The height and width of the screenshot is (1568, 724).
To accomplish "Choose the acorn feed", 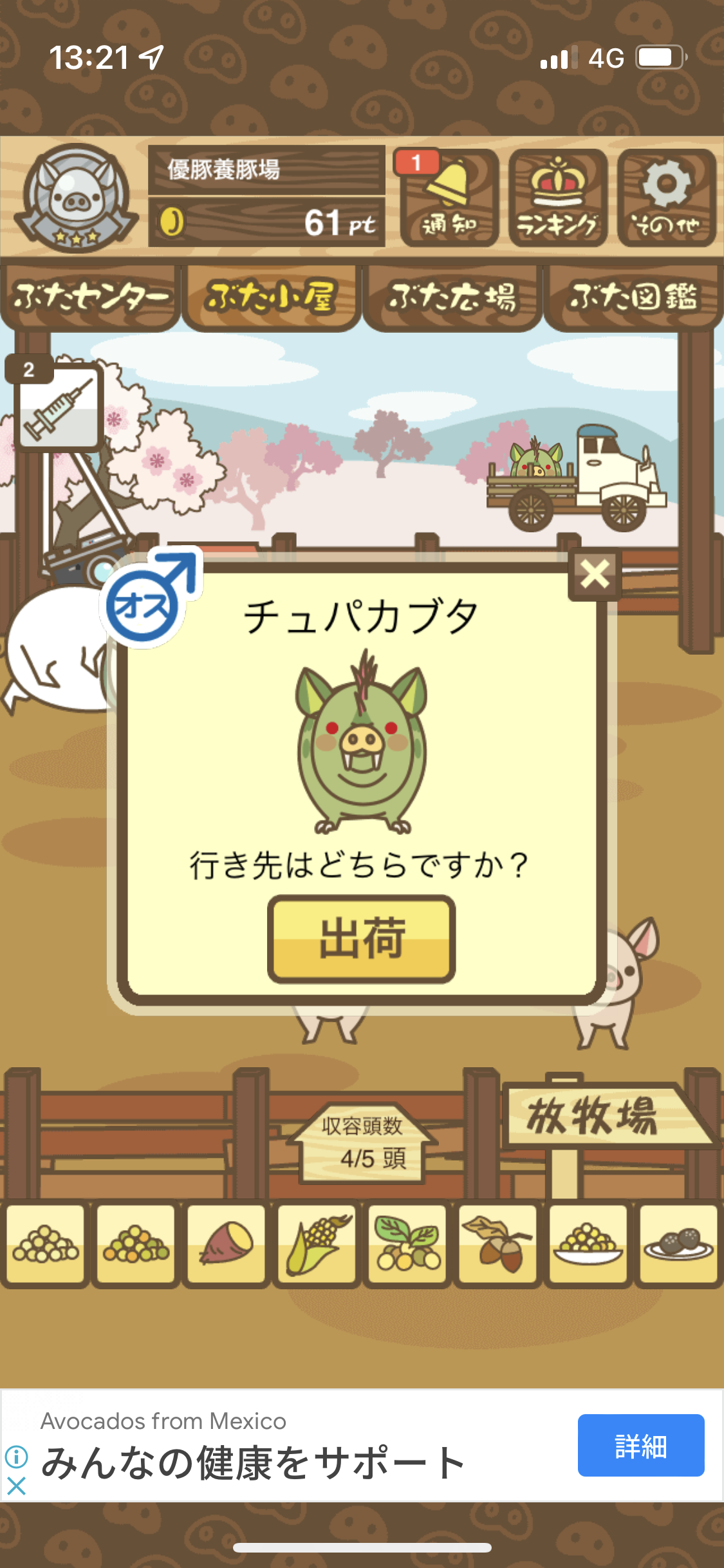I will click(x=497, y=1244).
